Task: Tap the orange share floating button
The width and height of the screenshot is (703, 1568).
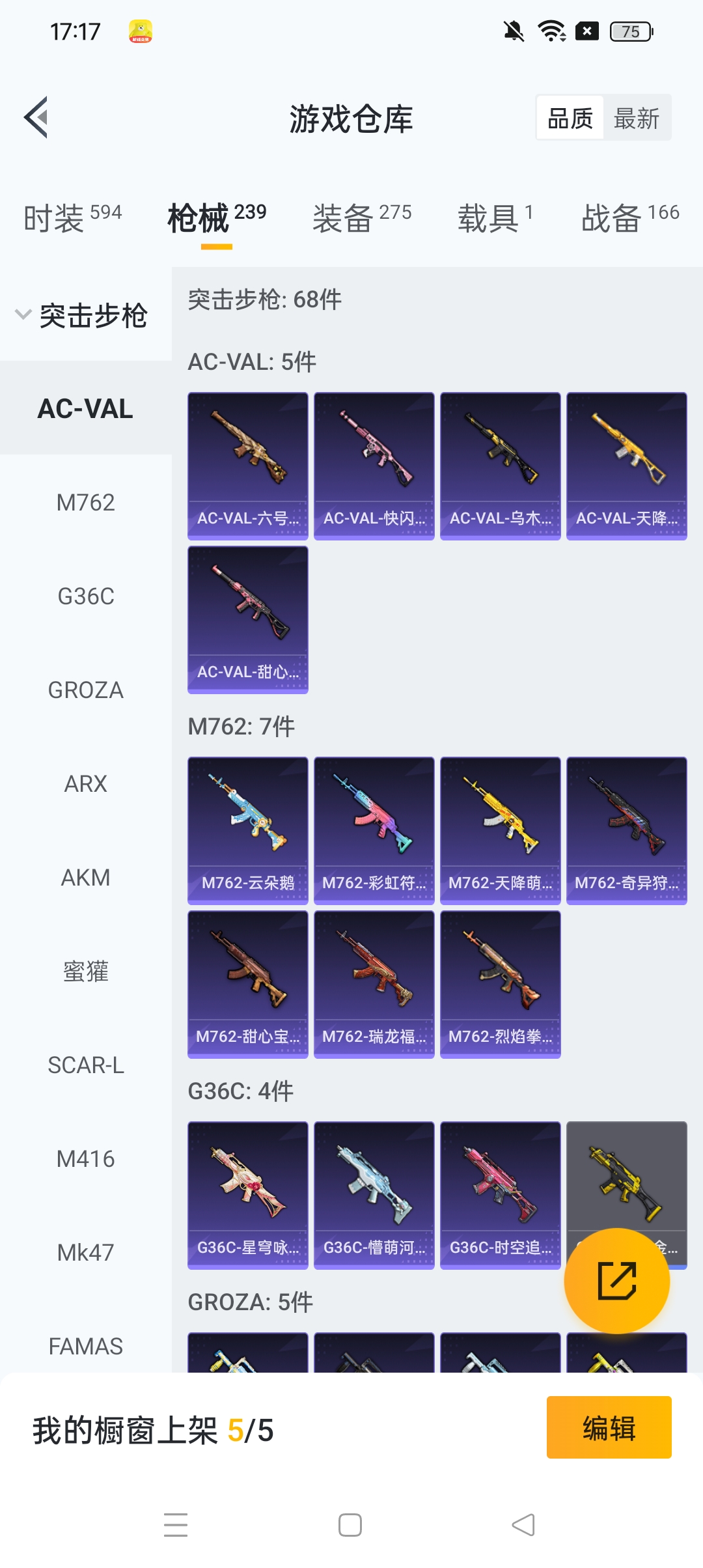Action: 616,1280
